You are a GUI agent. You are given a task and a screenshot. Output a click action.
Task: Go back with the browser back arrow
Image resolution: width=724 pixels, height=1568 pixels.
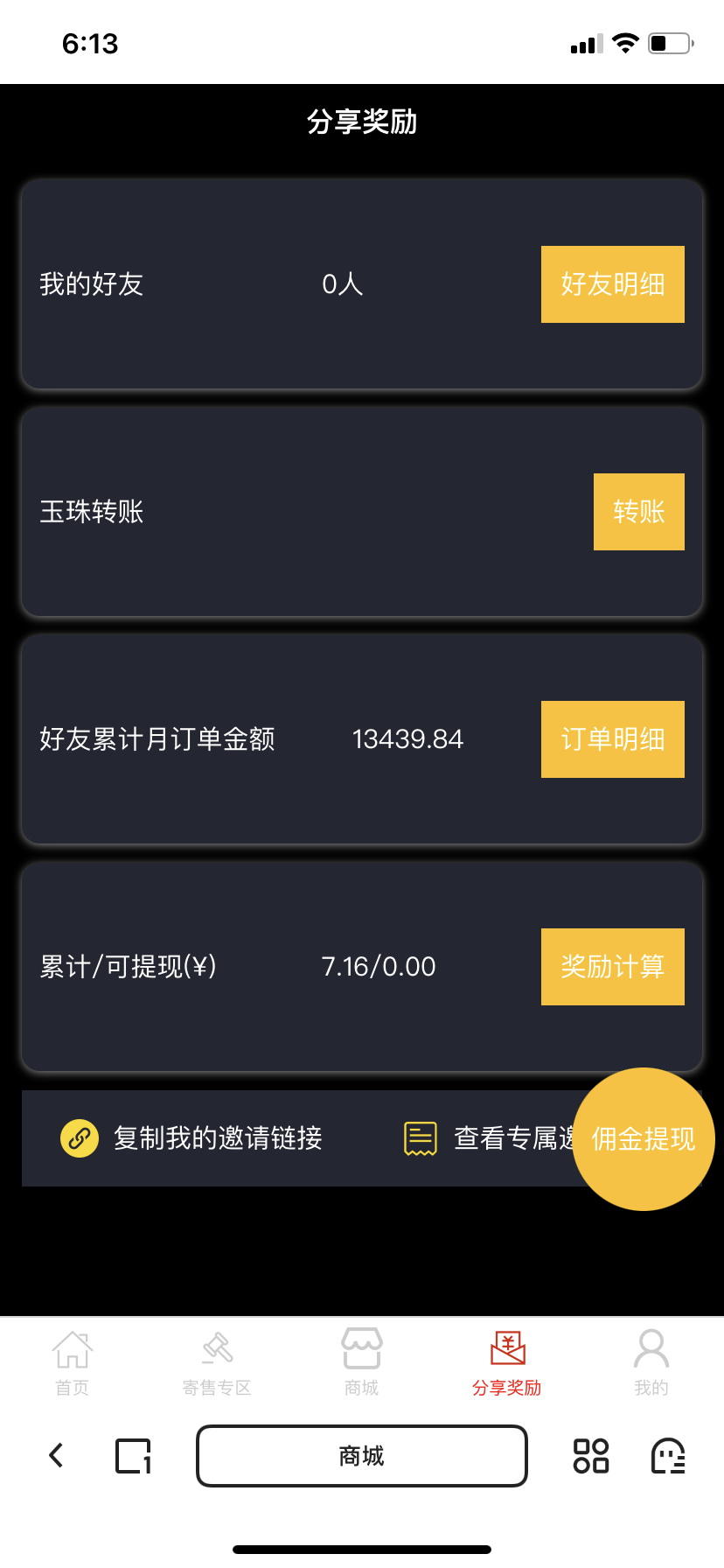(56, 1456)
